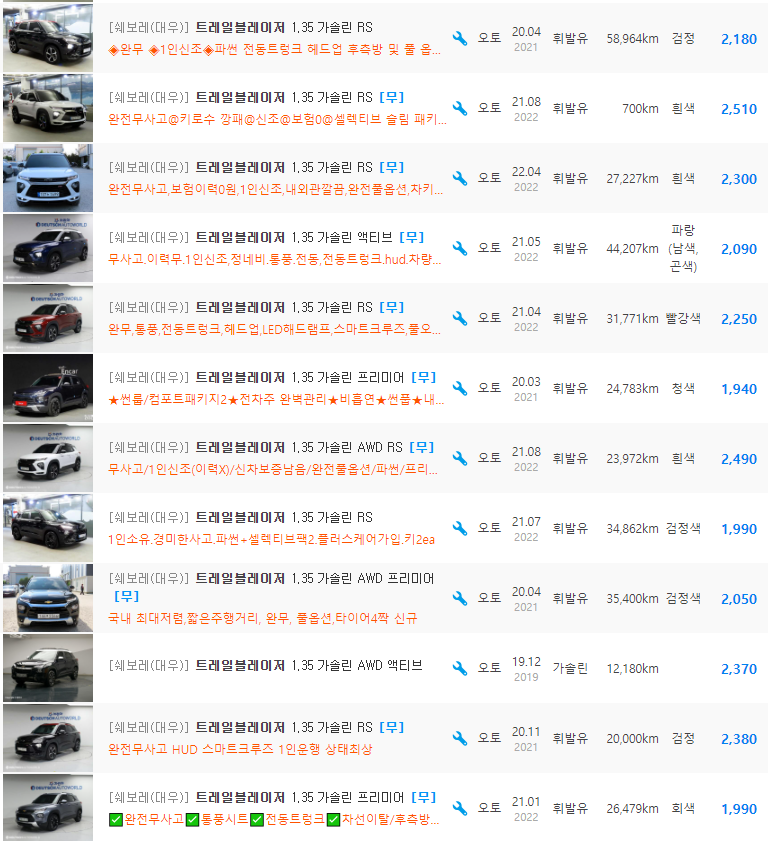Select the wrench icon for the 1,940 프리미어 listing
This screenshot has width=768, height=841.
(459, 387)
